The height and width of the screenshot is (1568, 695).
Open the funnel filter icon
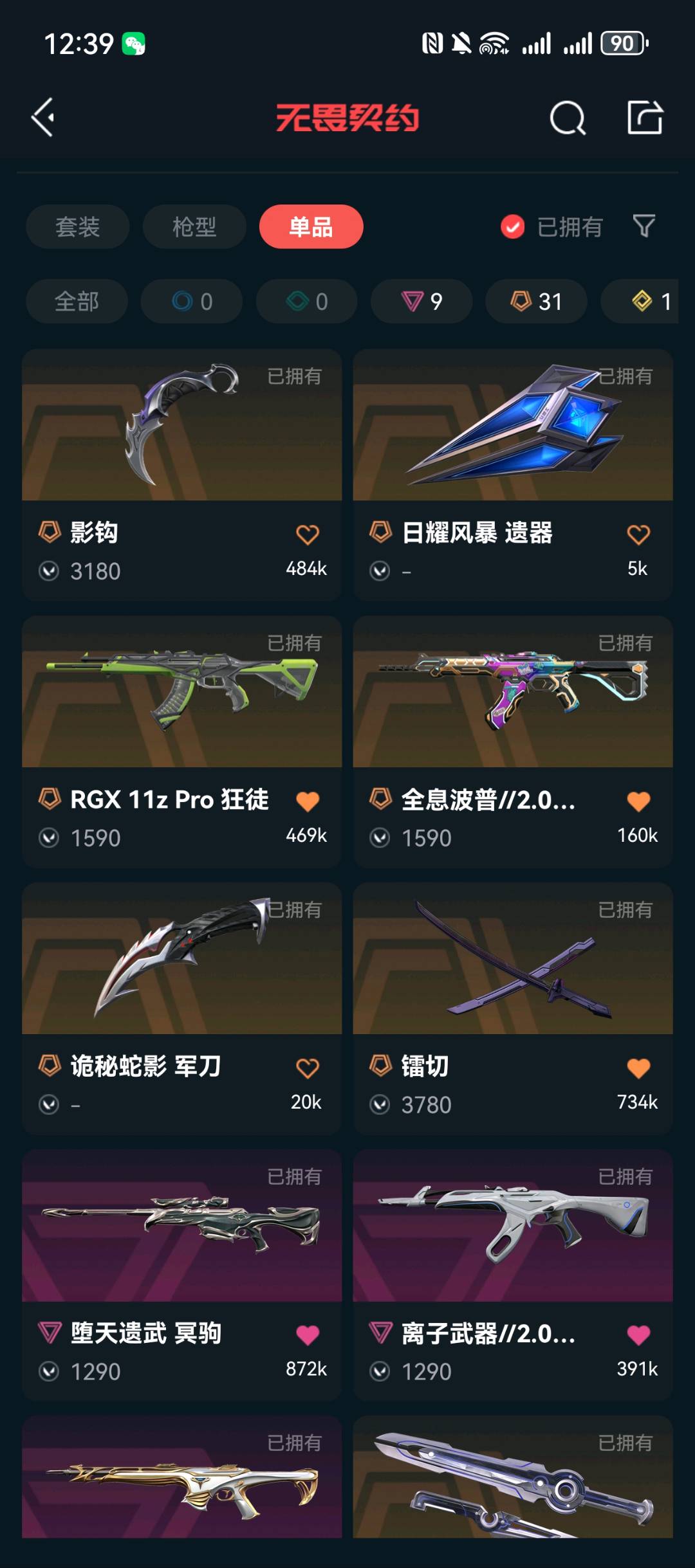coord(644,226)
